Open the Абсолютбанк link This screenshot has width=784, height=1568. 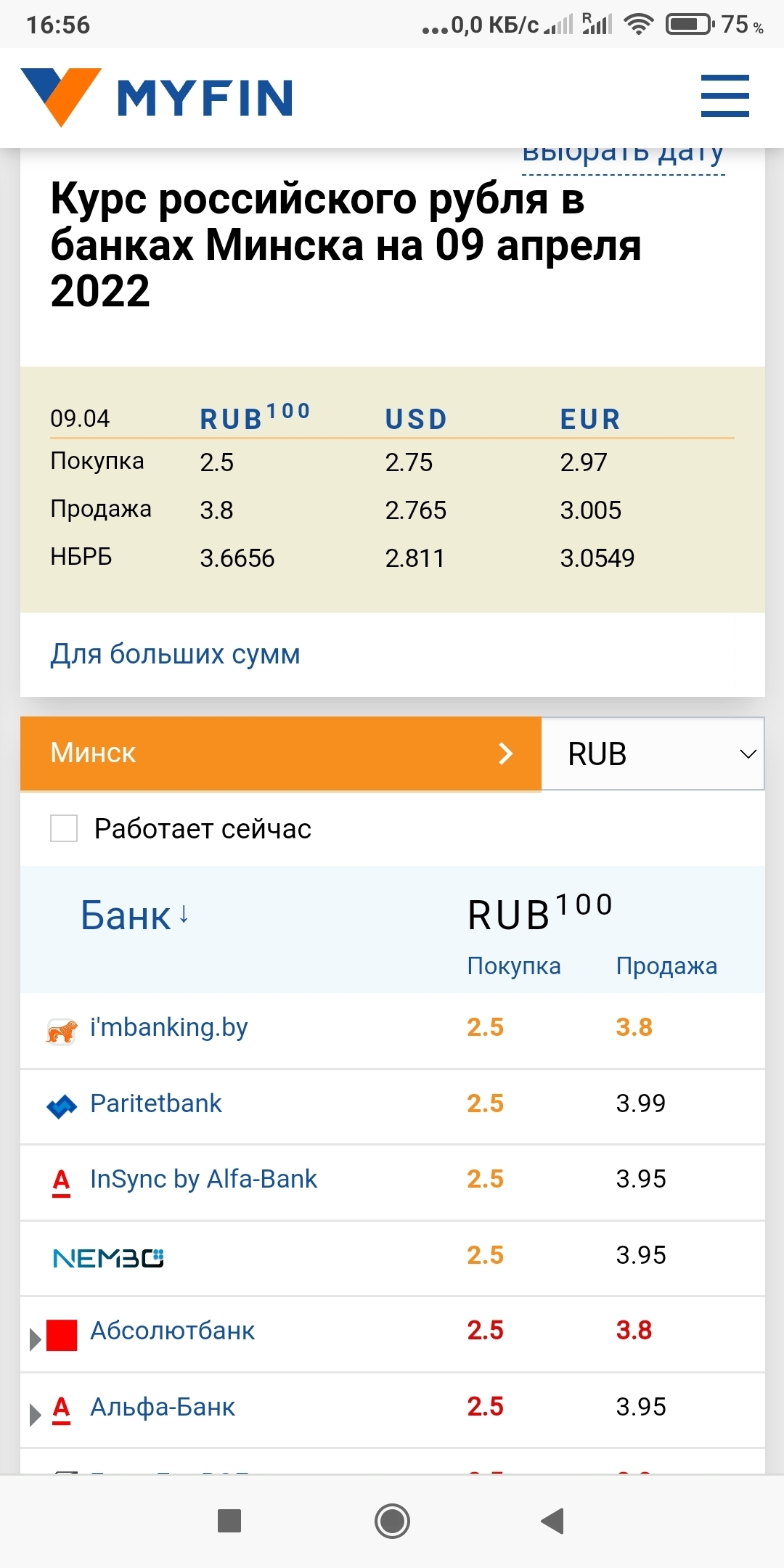[173, 1331]
